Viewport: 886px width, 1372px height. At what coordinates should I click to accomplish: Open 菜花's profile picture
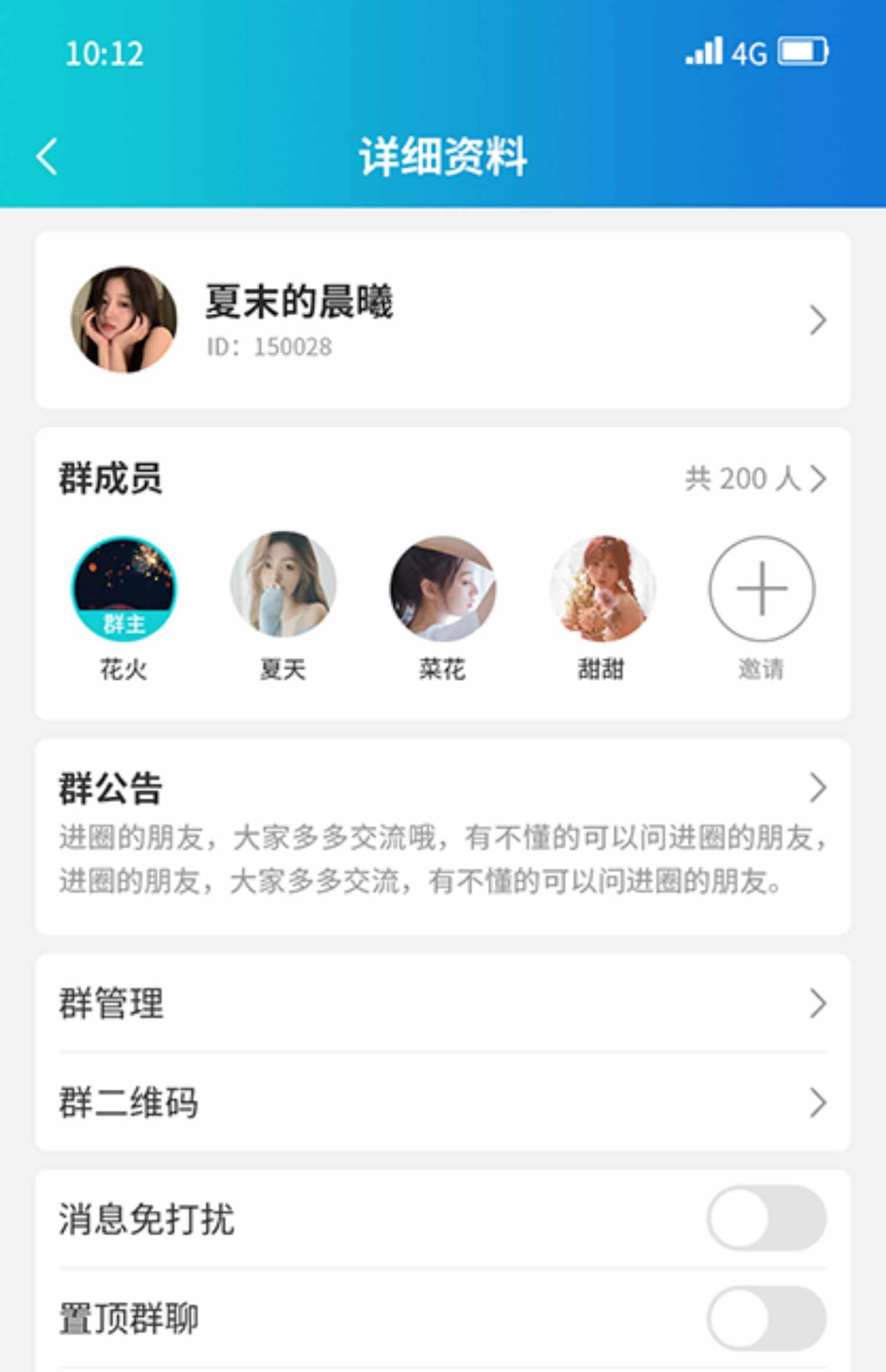click(x=442, y=589)
